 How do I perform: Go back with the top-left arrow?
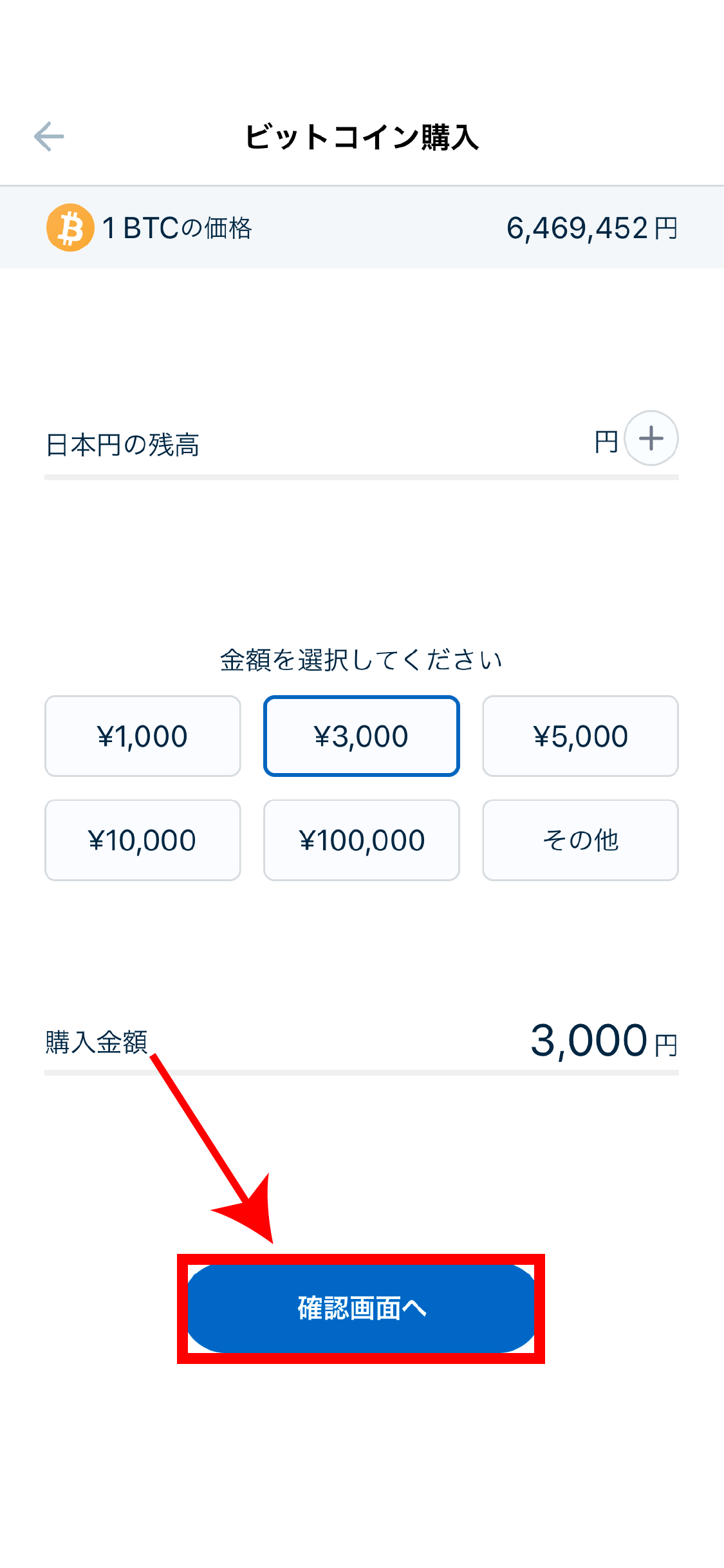49,136
